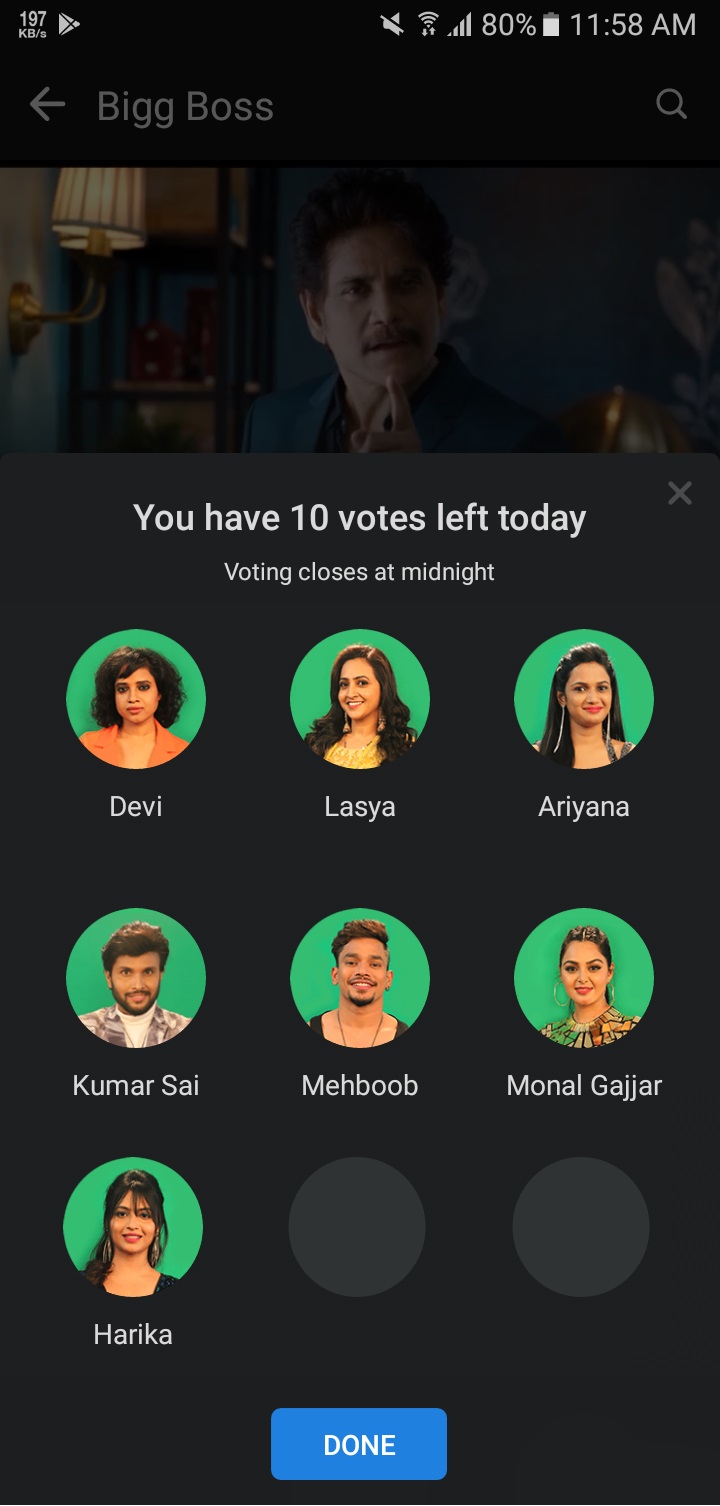Vote for Kumar Sai
Viewport: 720px width, 1506px height.
136,977
